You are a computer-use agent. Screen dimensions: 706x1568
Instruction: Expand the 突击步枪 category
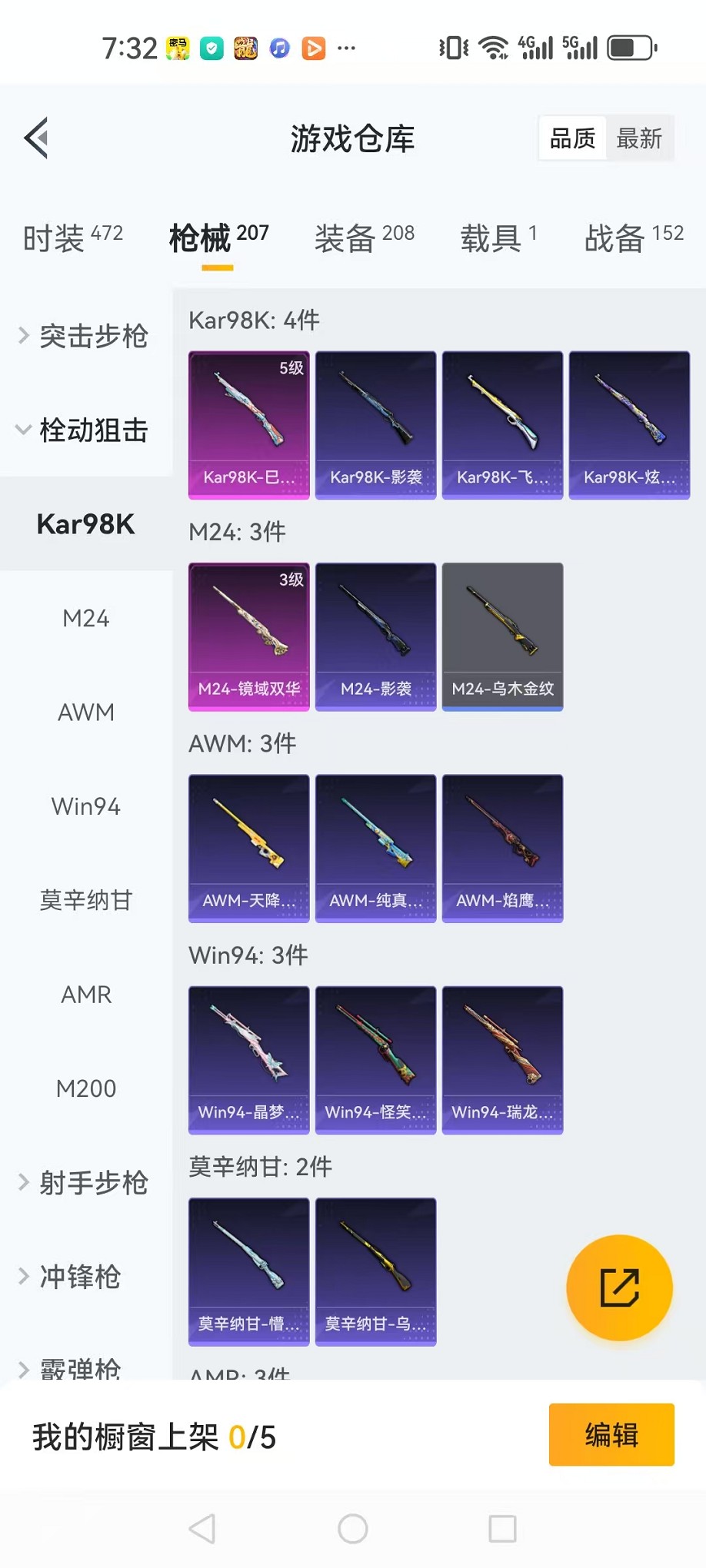(85, 336)
